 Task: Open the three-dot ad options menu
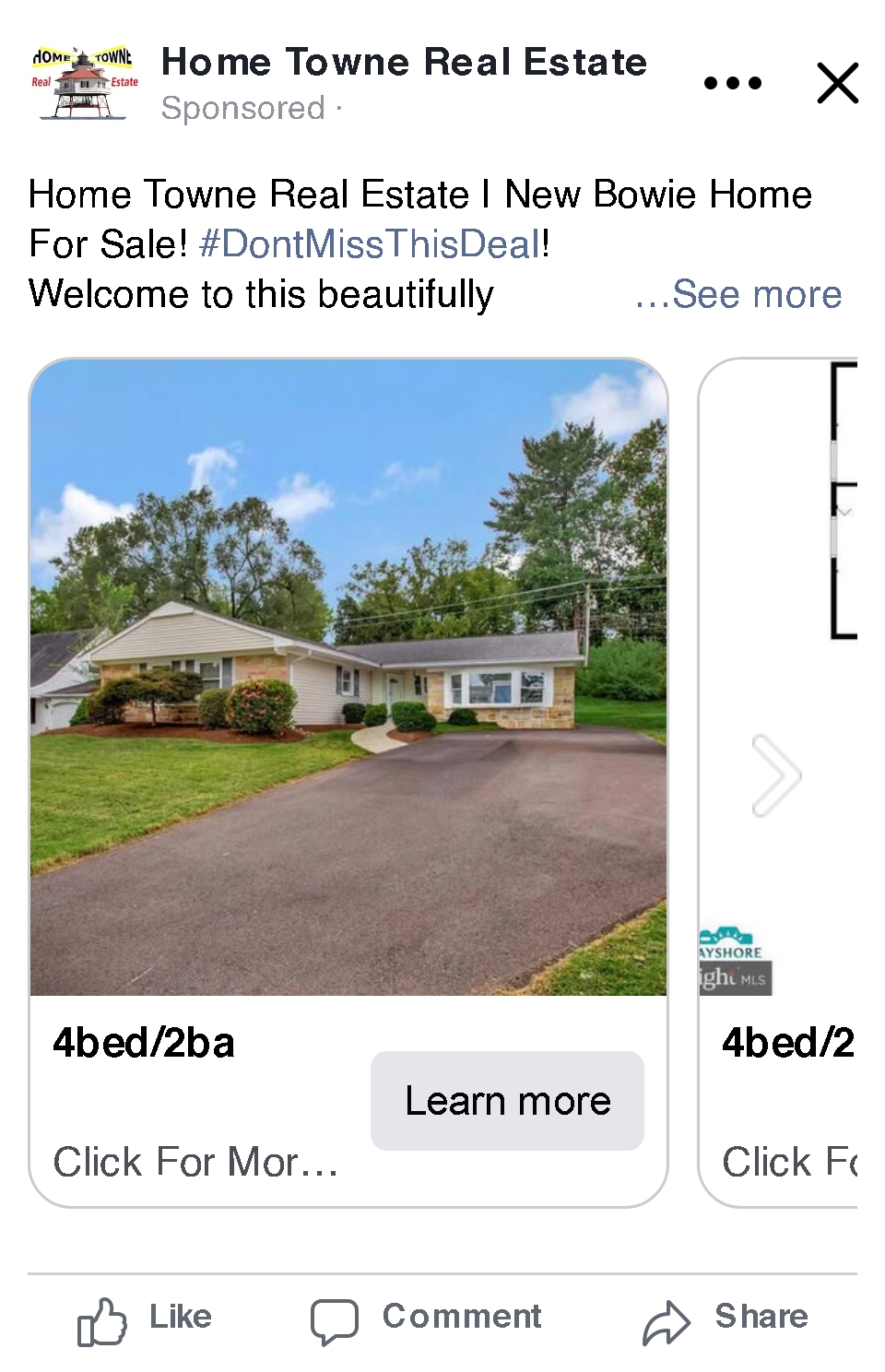click(732, 83)
